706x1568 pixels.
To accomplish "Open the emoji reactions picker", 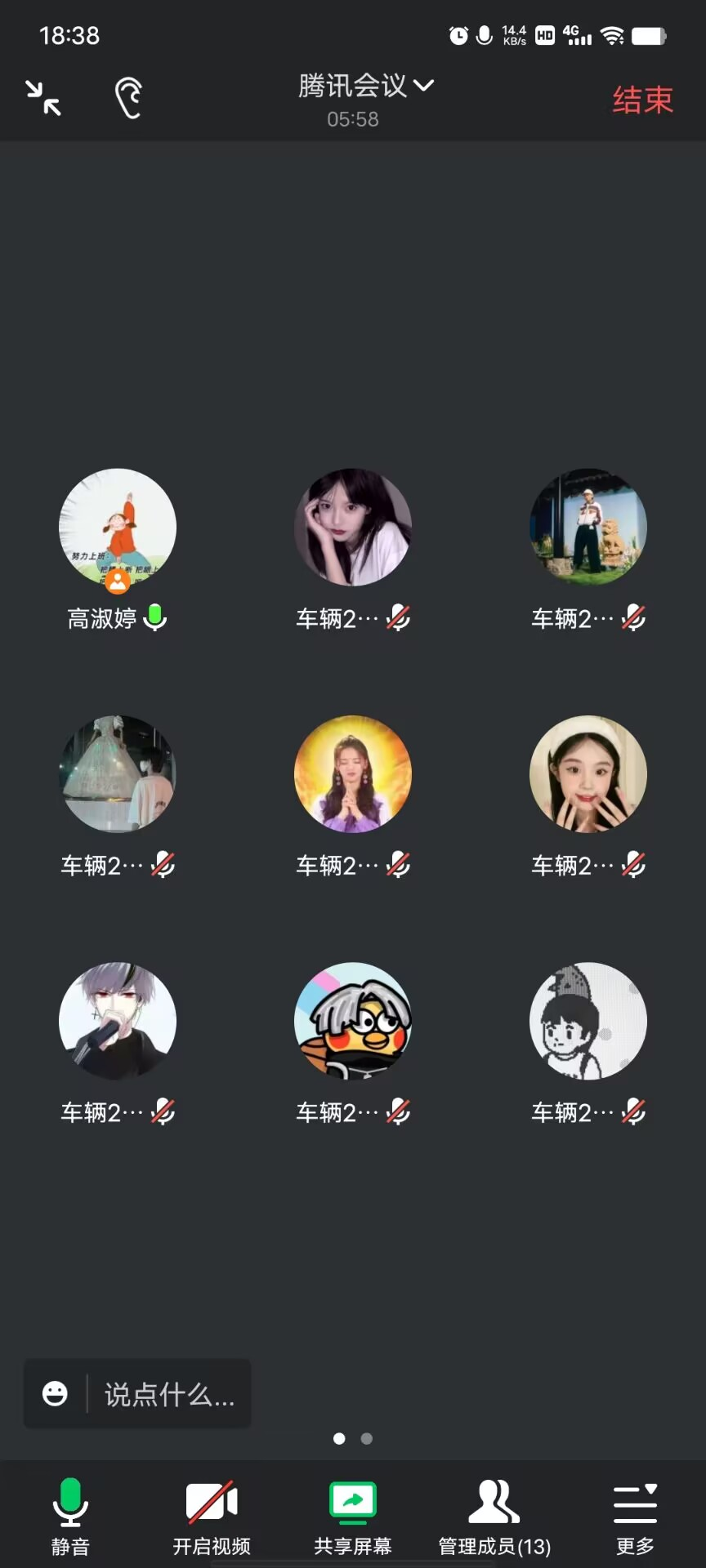I will tap(55, 1393).
